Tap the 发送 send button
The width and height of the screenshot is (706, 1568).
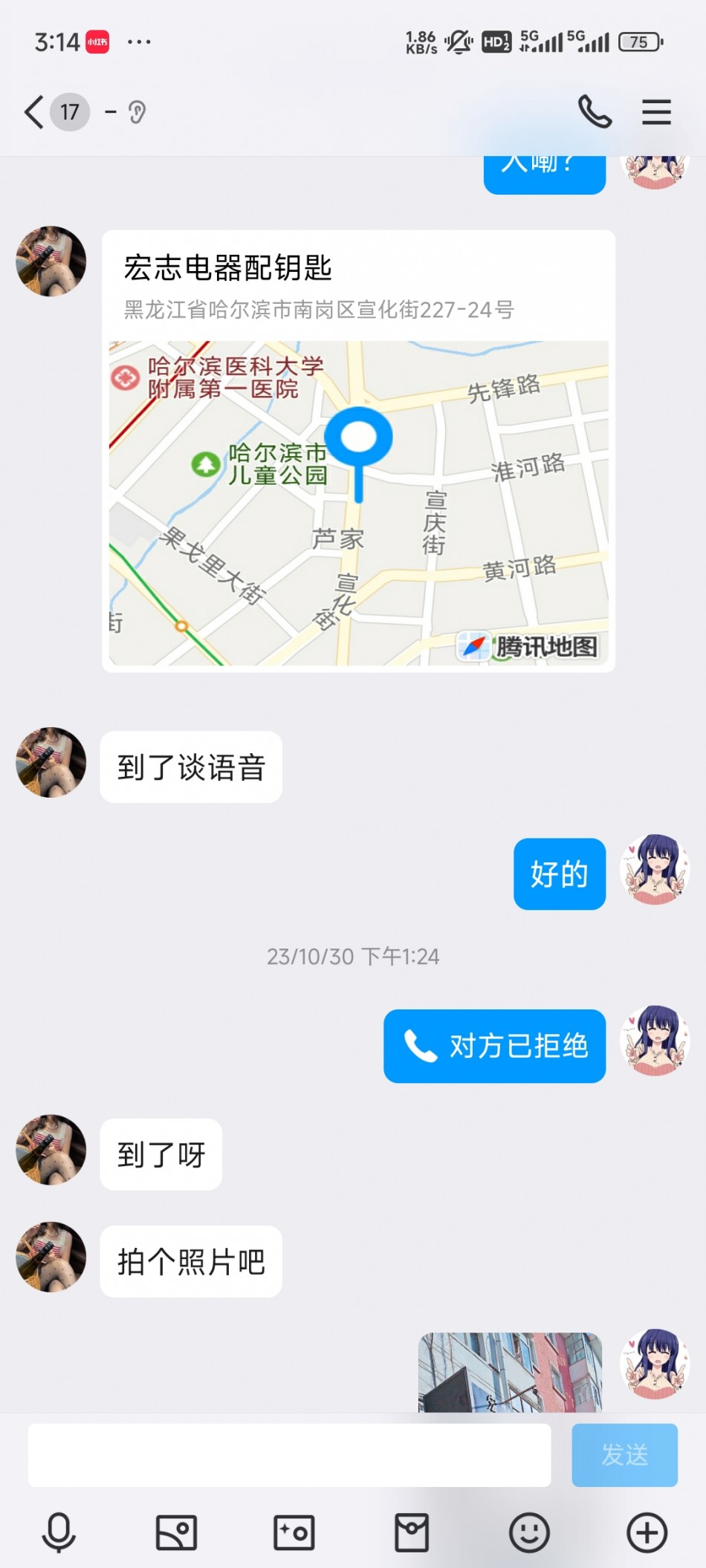pos(624,1454)
